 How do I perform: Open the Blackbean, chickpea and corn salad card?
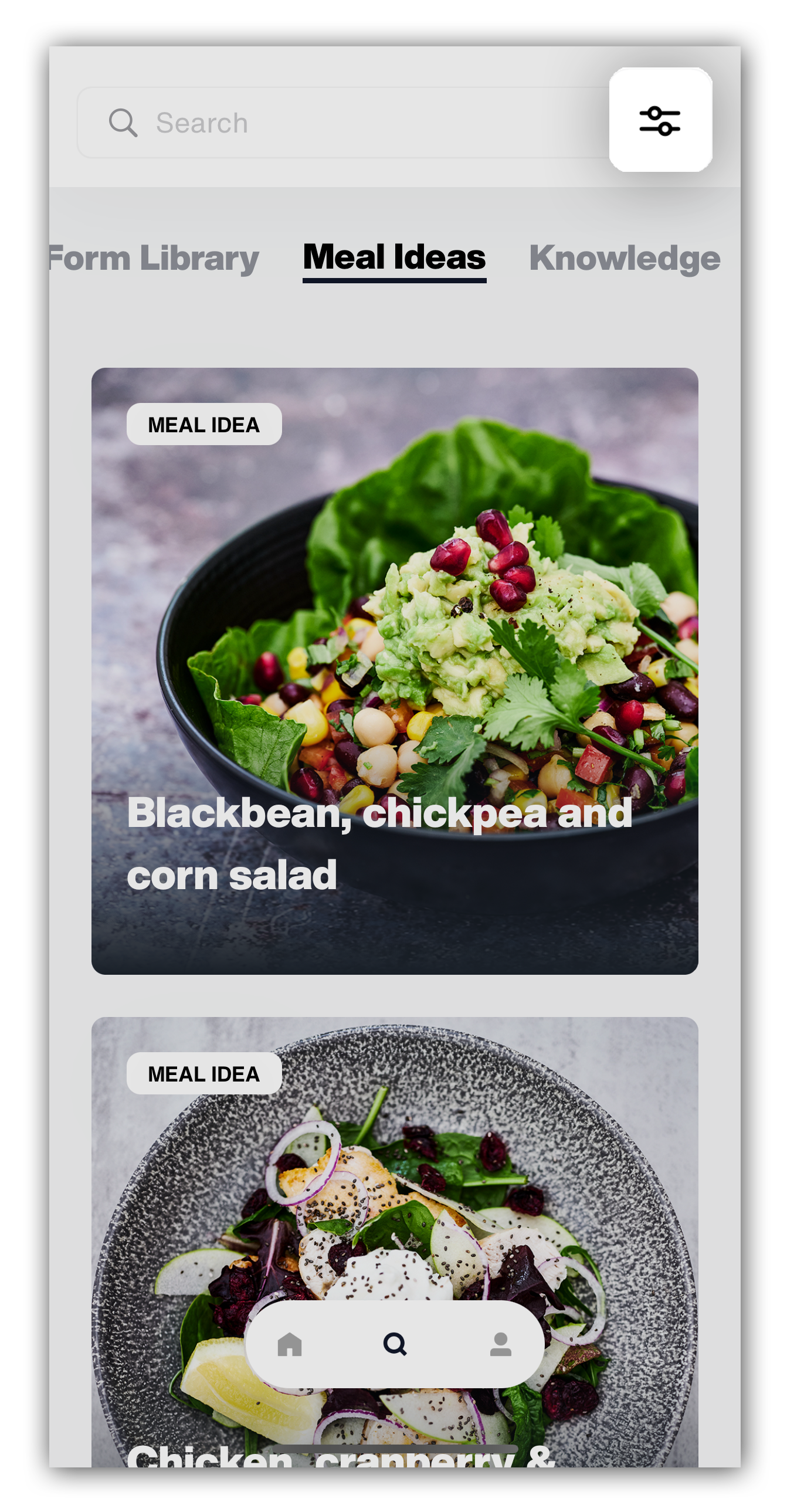[x=395, y=671]
